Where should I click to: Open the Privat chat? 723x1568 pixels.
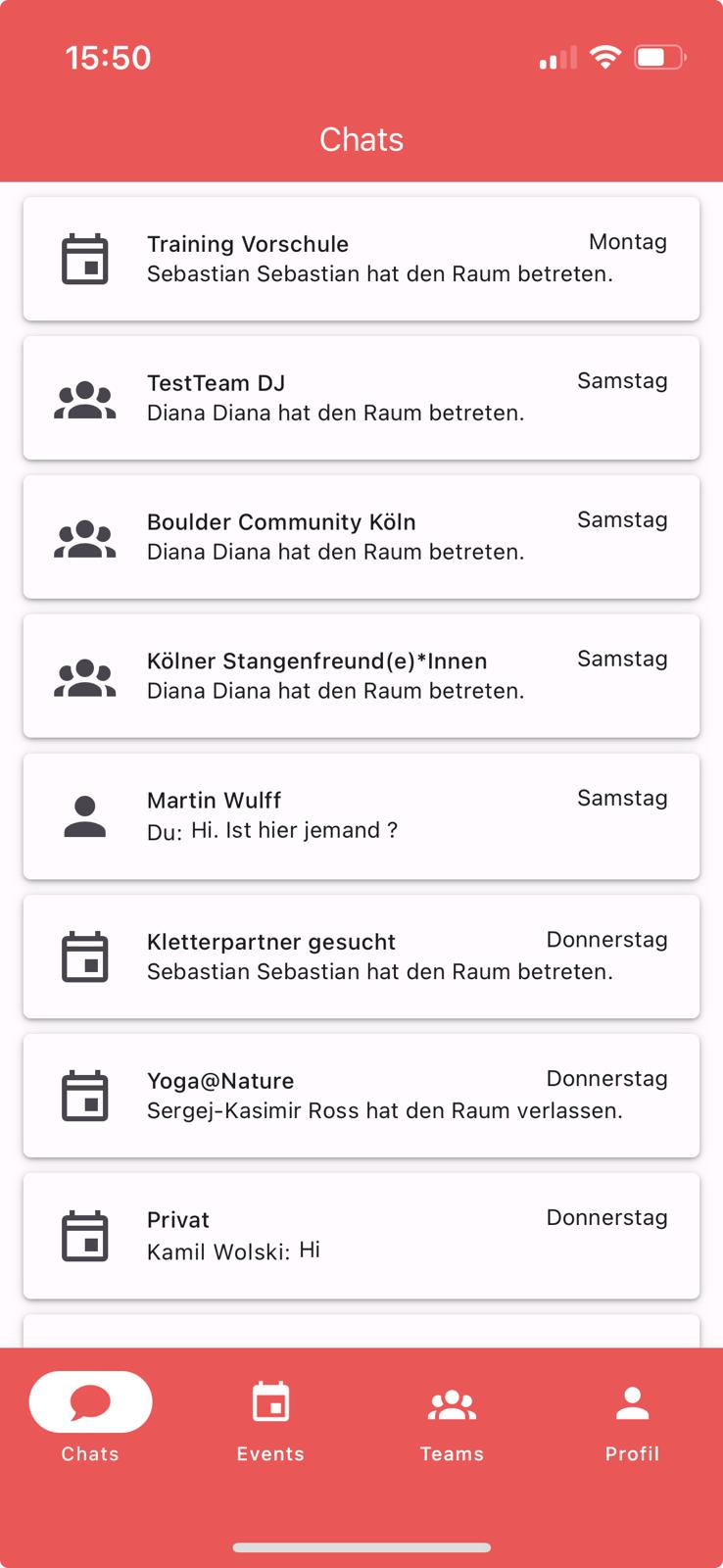[361, 1235]
